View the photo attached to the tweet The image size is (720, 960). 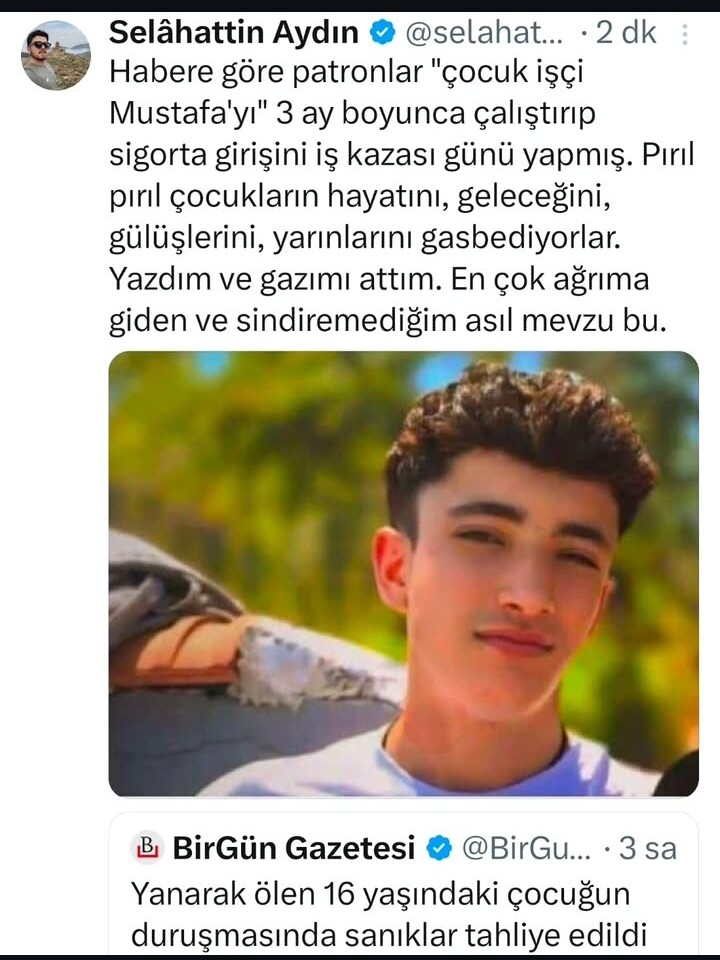click(x=403, y=573)
